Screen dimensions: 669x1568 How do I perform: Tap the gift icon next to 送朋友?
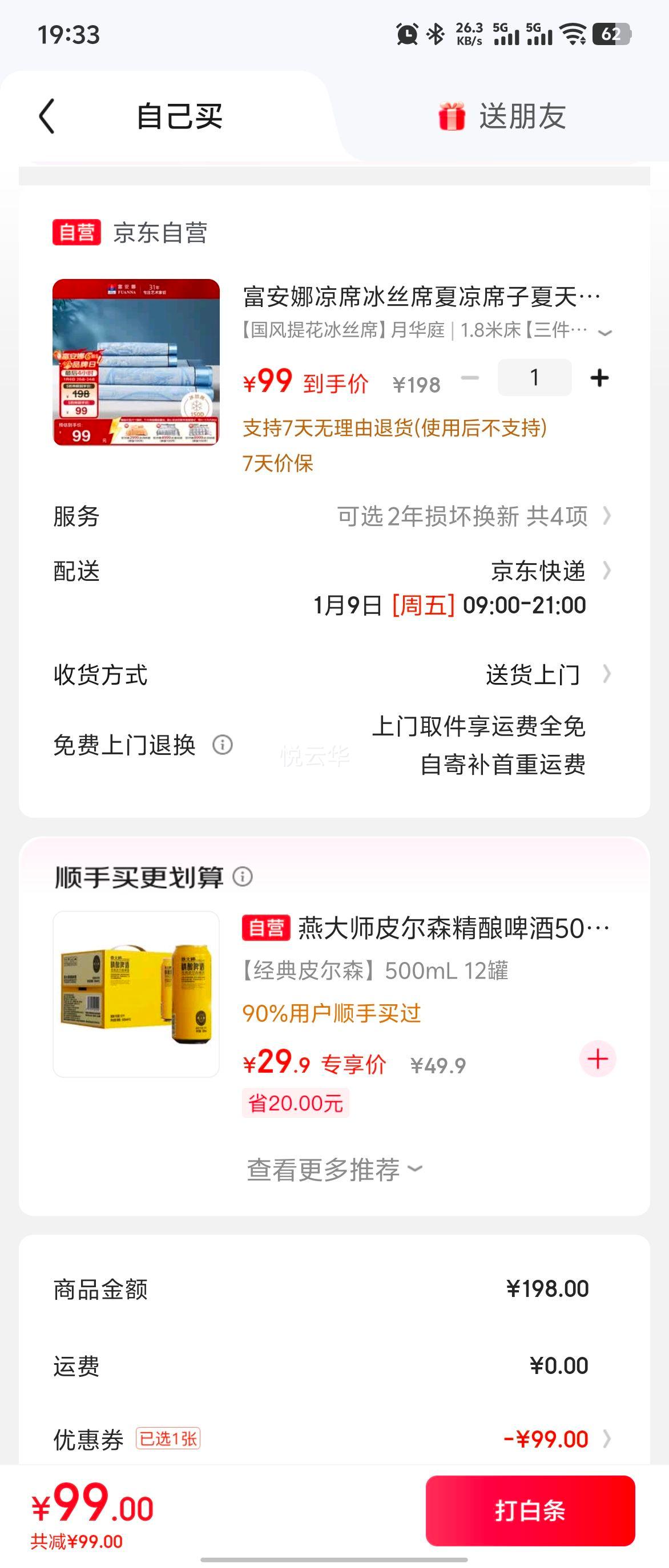449,117
